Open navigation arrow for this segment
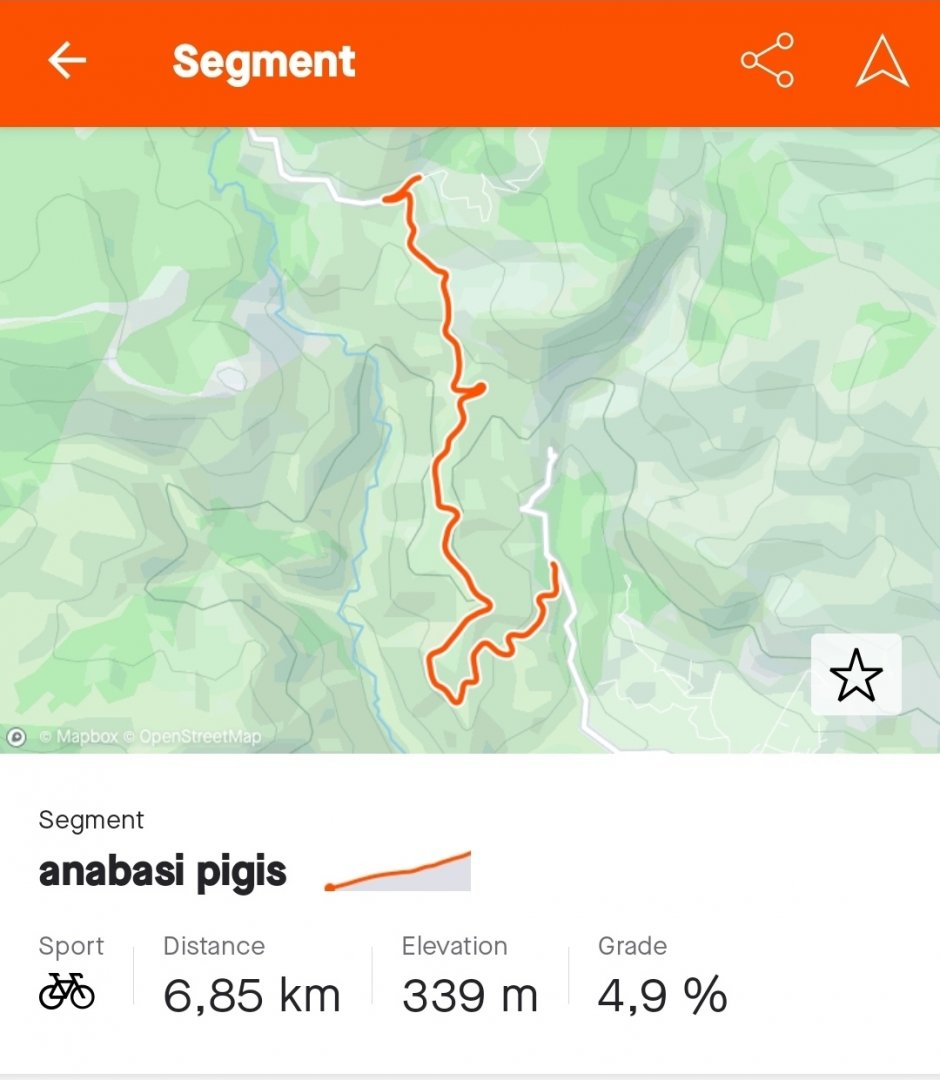 point(882,62)
